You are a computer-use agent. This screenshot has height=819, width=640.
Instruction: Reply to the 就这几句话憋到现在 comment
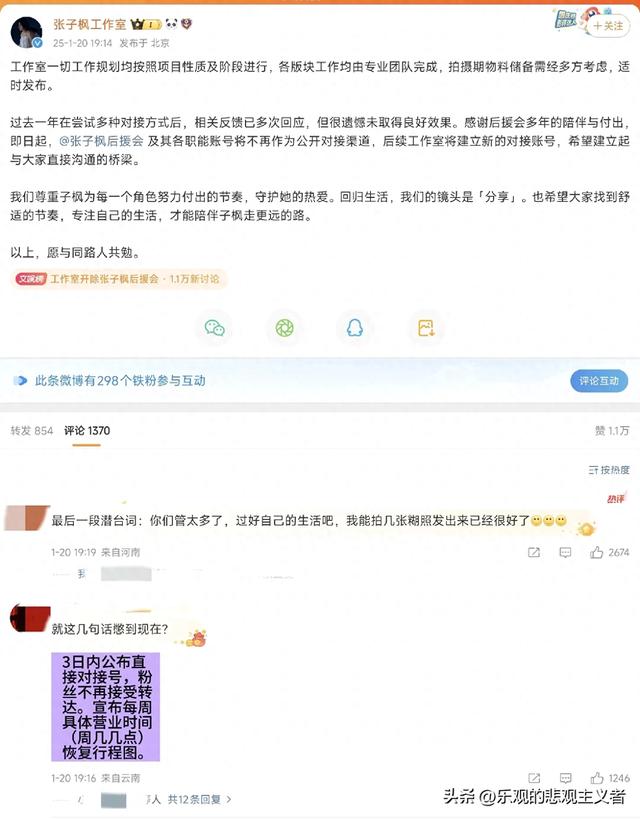[x=564, y=777]
